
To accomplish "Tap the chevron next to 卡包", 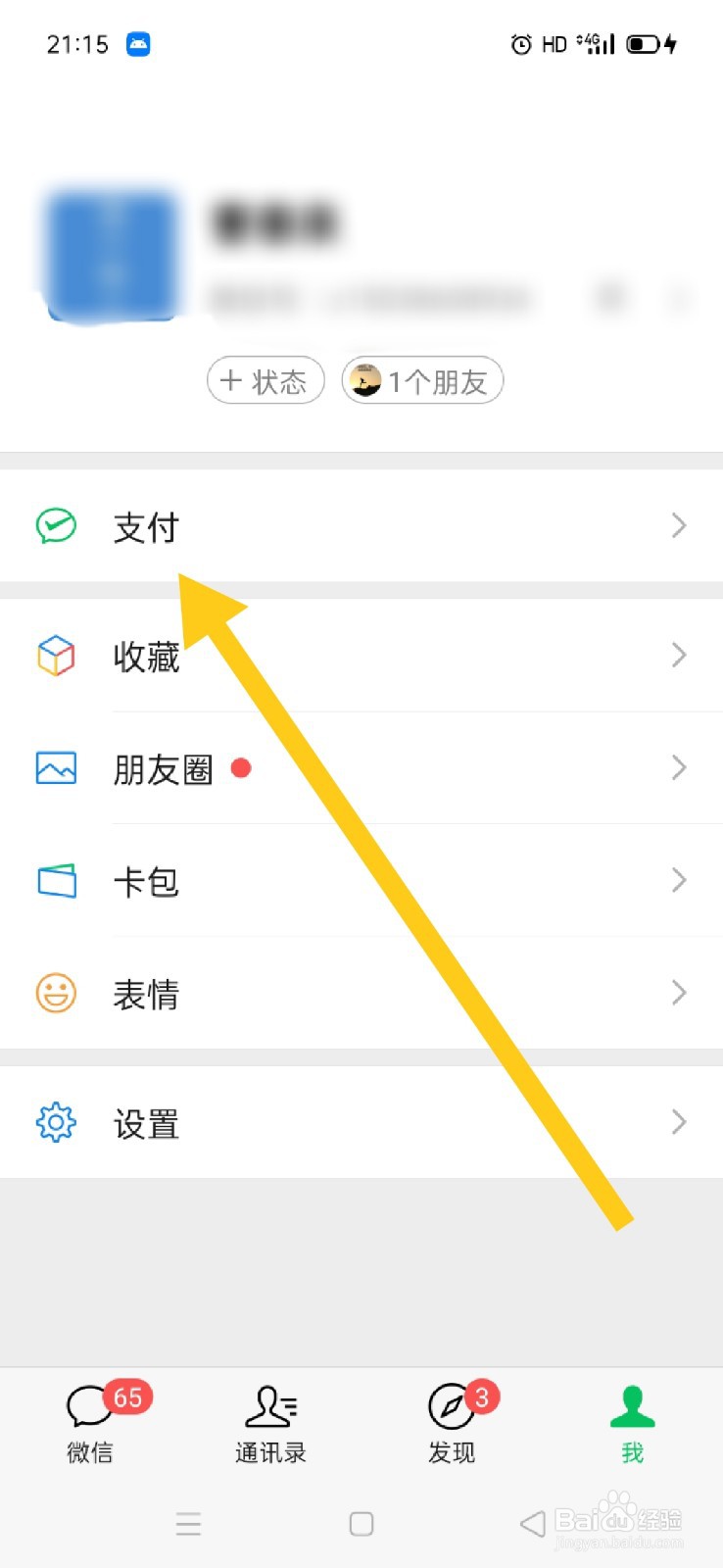I will [678, 880].
